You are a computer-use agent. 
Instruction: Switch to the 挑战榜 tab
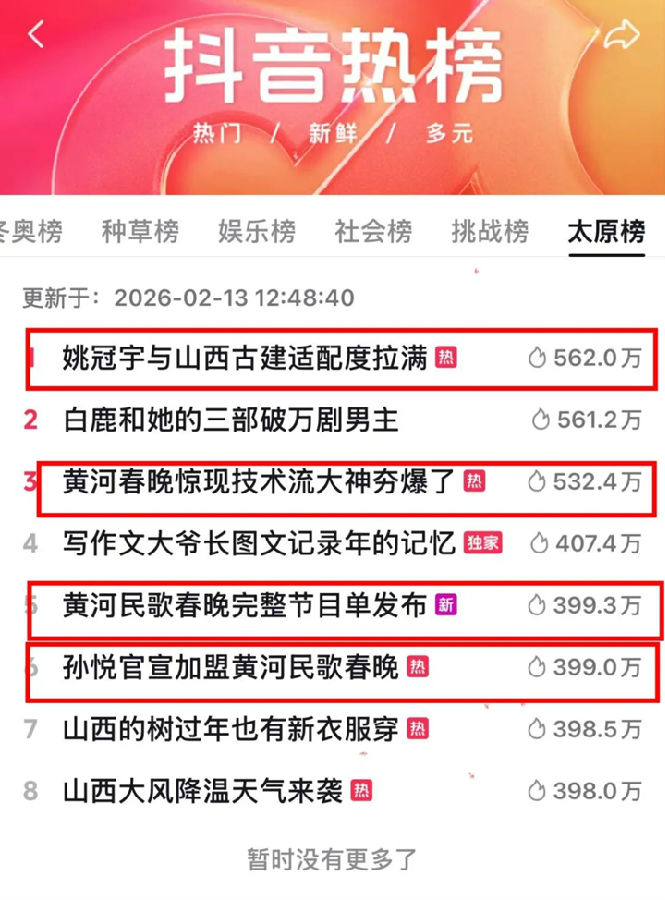[490, 232]
